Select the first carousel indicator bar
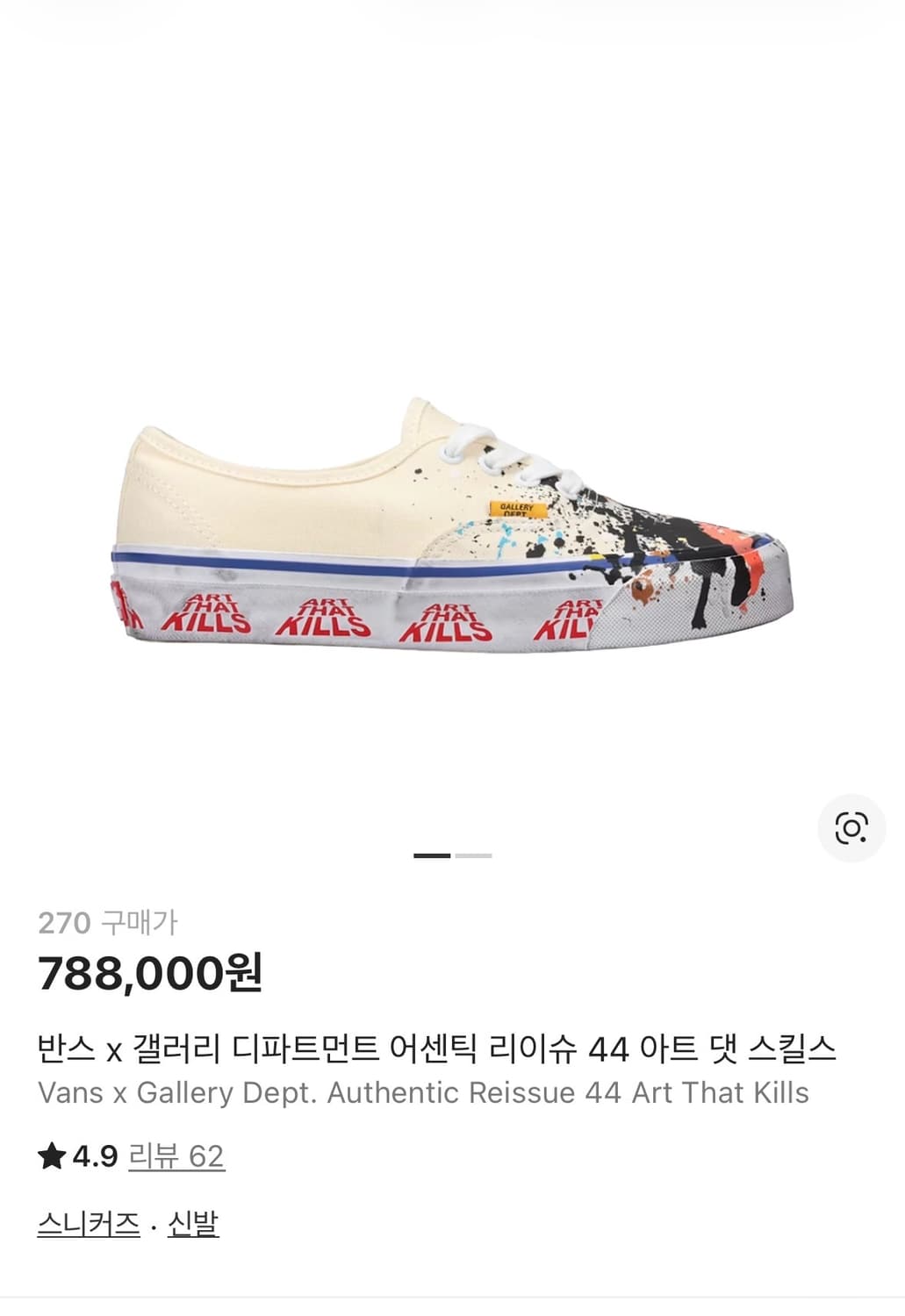The image size is (905, 1316). coord(430,855)
